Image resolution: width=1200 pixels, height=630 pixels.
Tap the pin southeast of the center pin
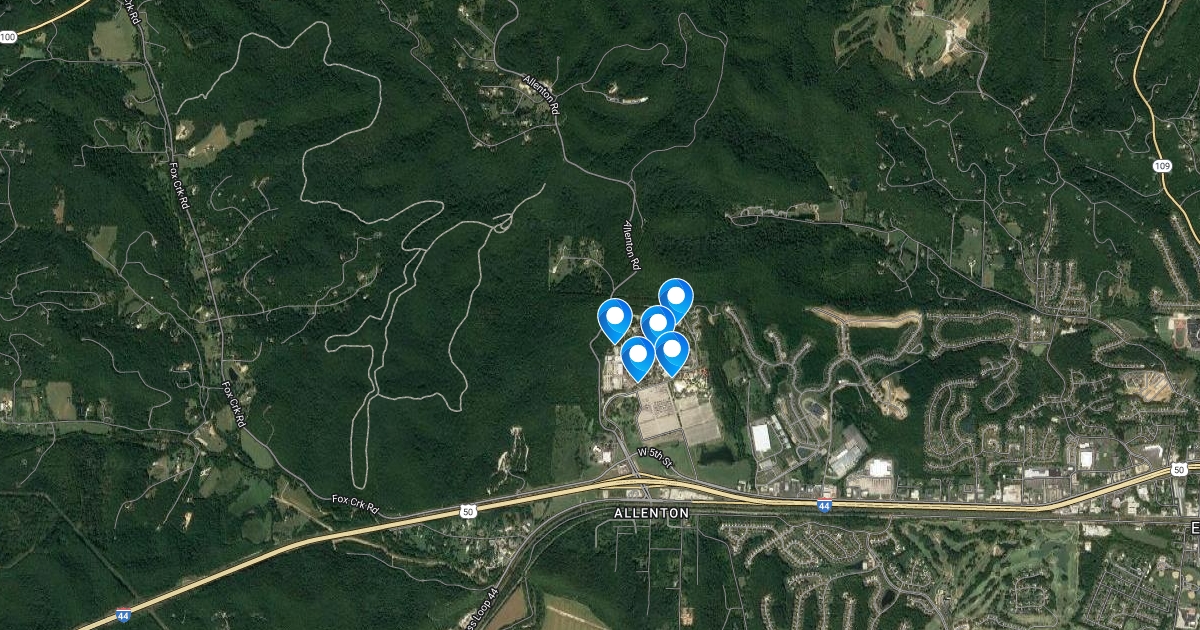tap(673, 349)
